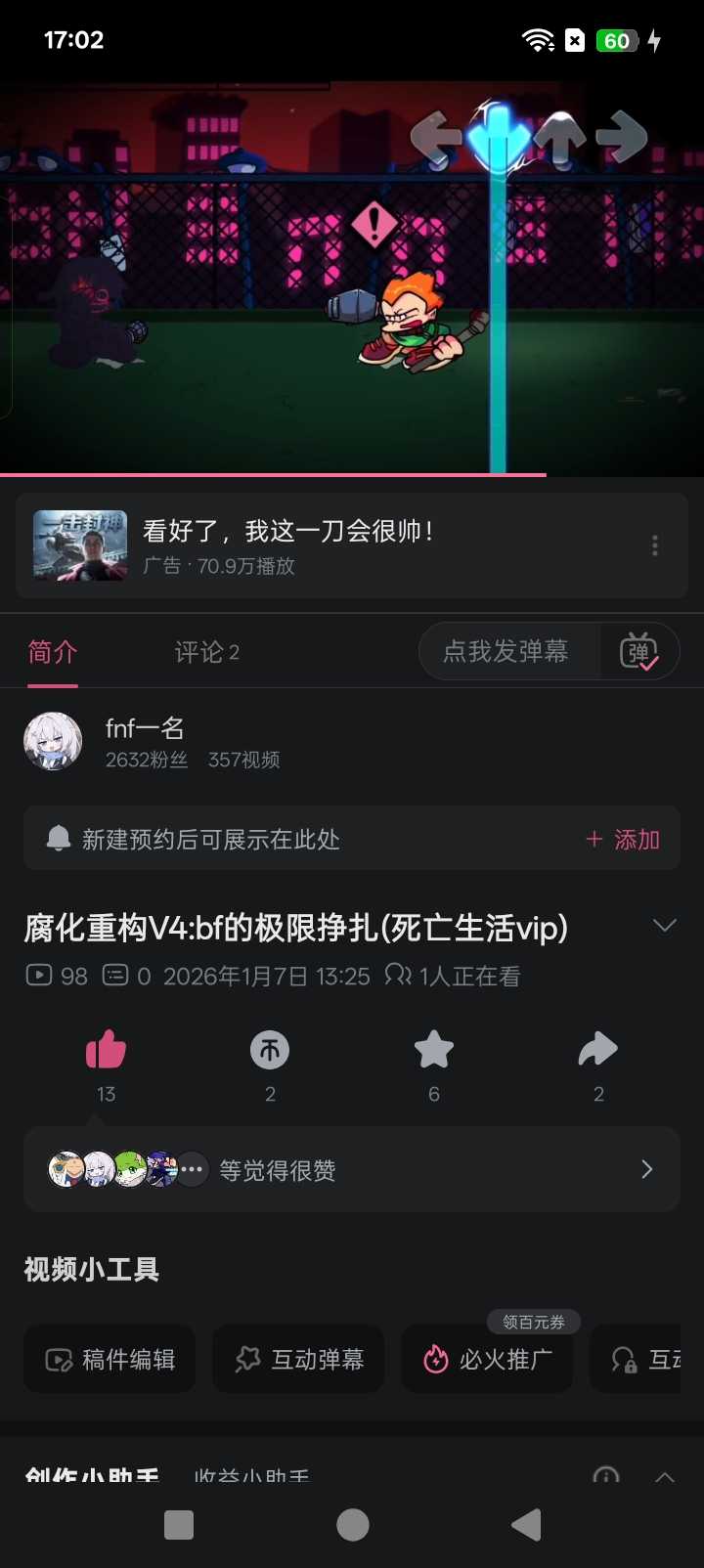Toggle the danmaku display icon

639,652
